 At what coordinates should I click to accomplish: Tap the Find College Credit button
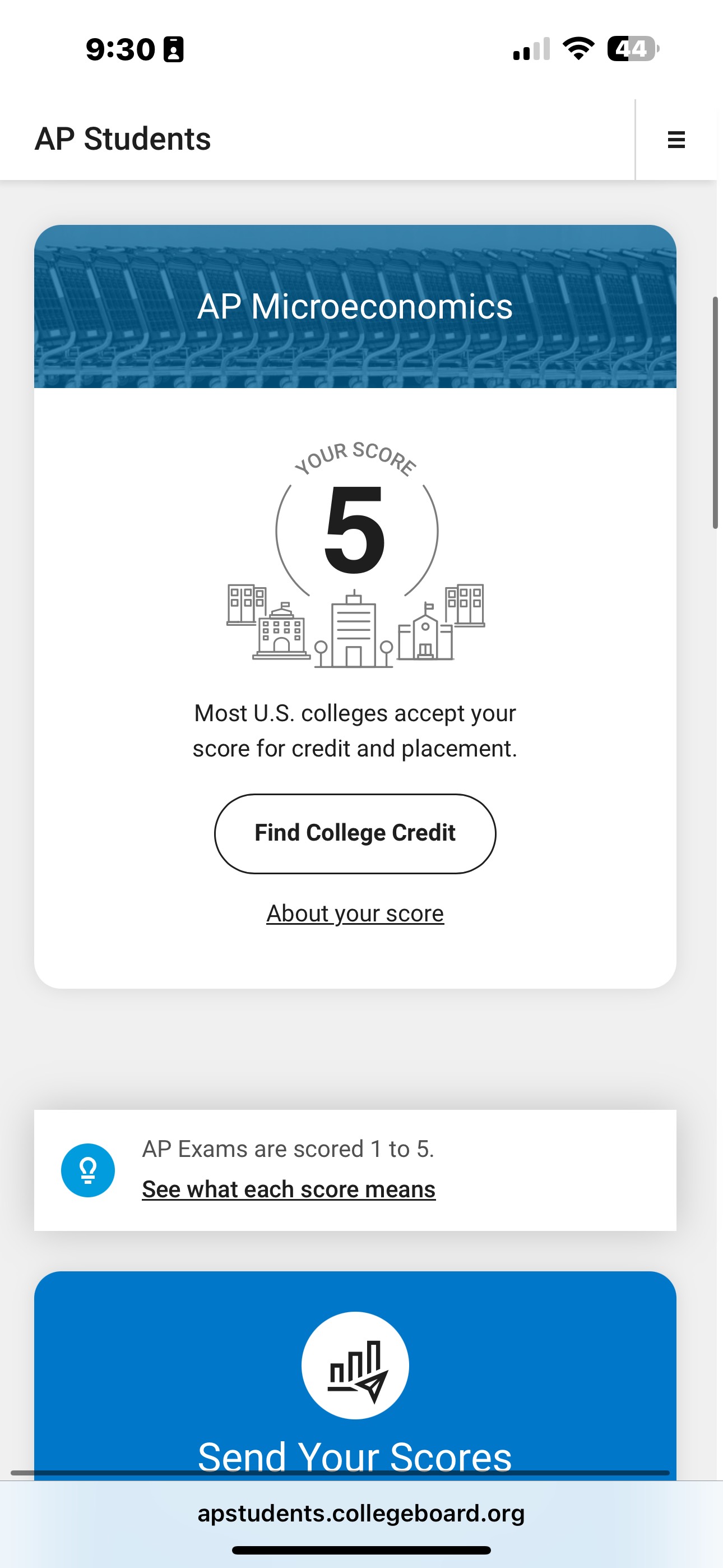[x=355, y=833]
